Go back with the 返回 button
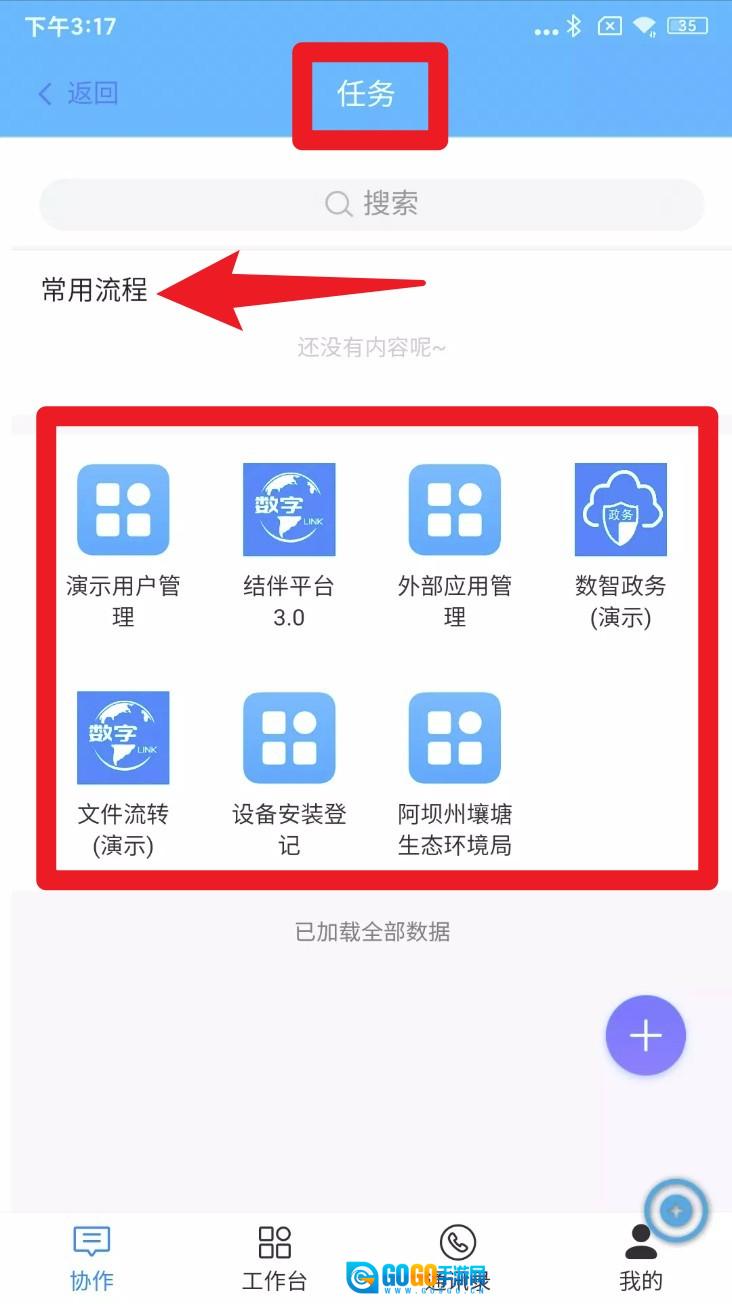 tap(78, 94)
